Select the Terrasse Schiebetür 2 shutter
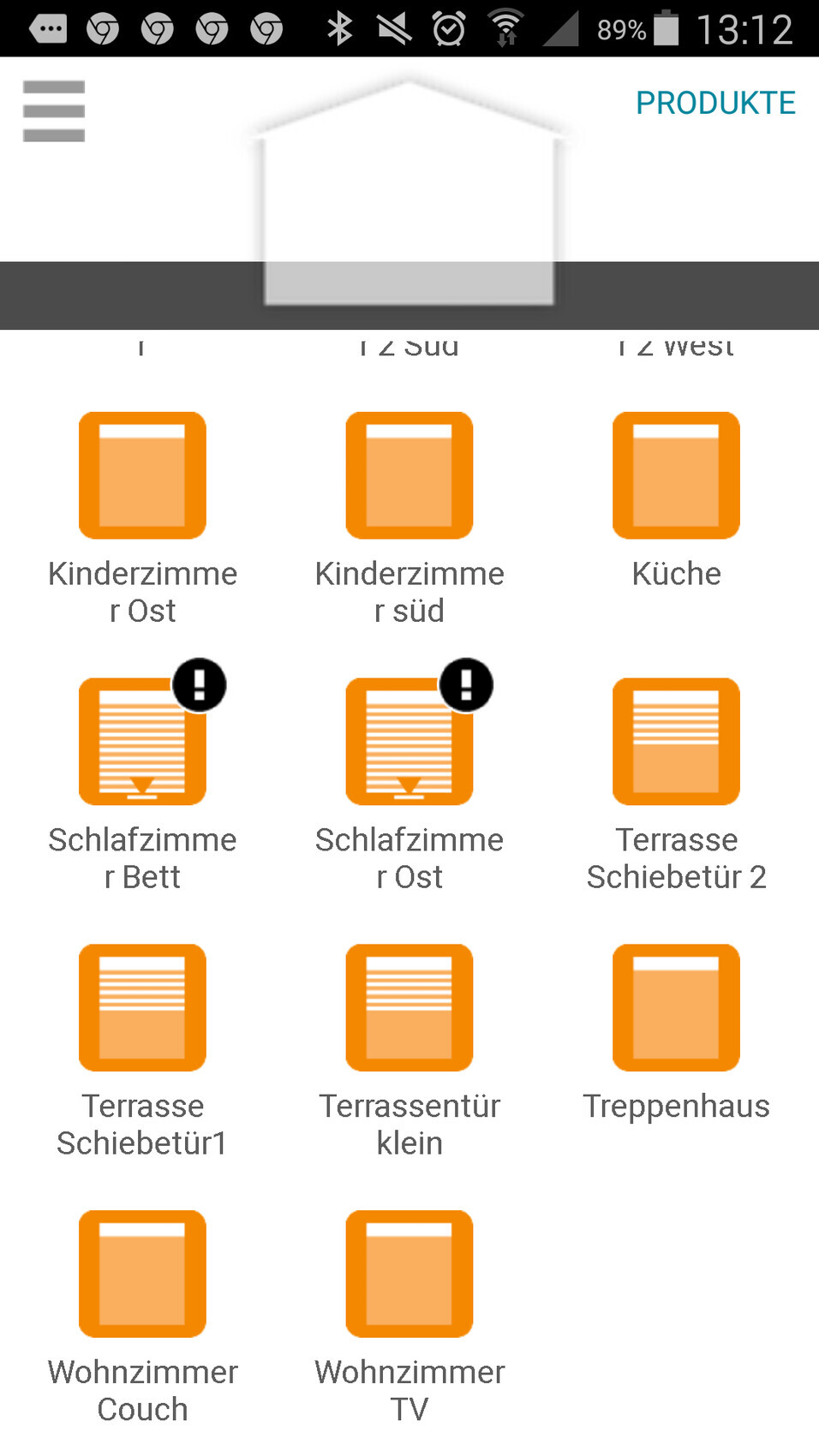Image resolution: width=819 pixels, height=1456 pixels. 676,742
